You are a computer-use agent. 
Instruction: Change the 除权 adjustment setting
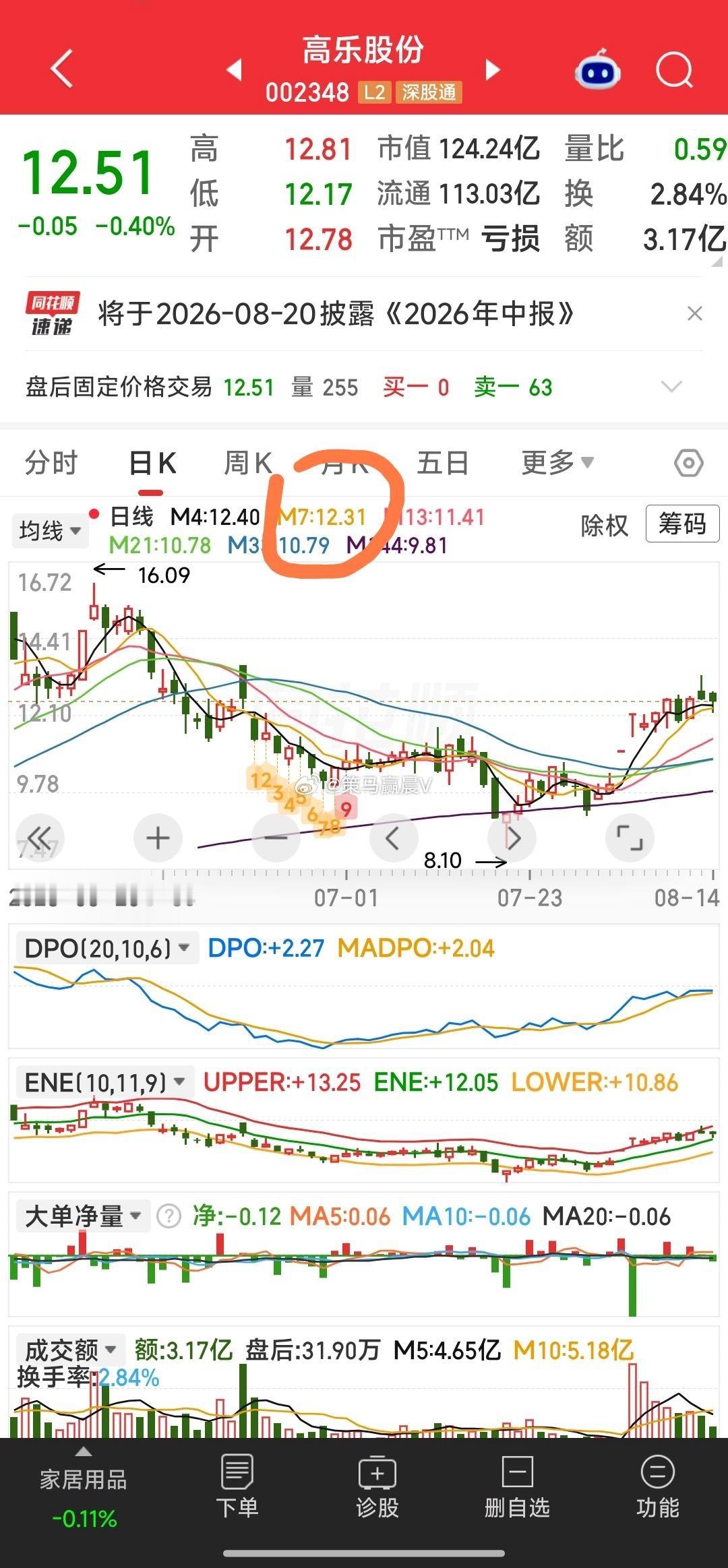point(605,525)
